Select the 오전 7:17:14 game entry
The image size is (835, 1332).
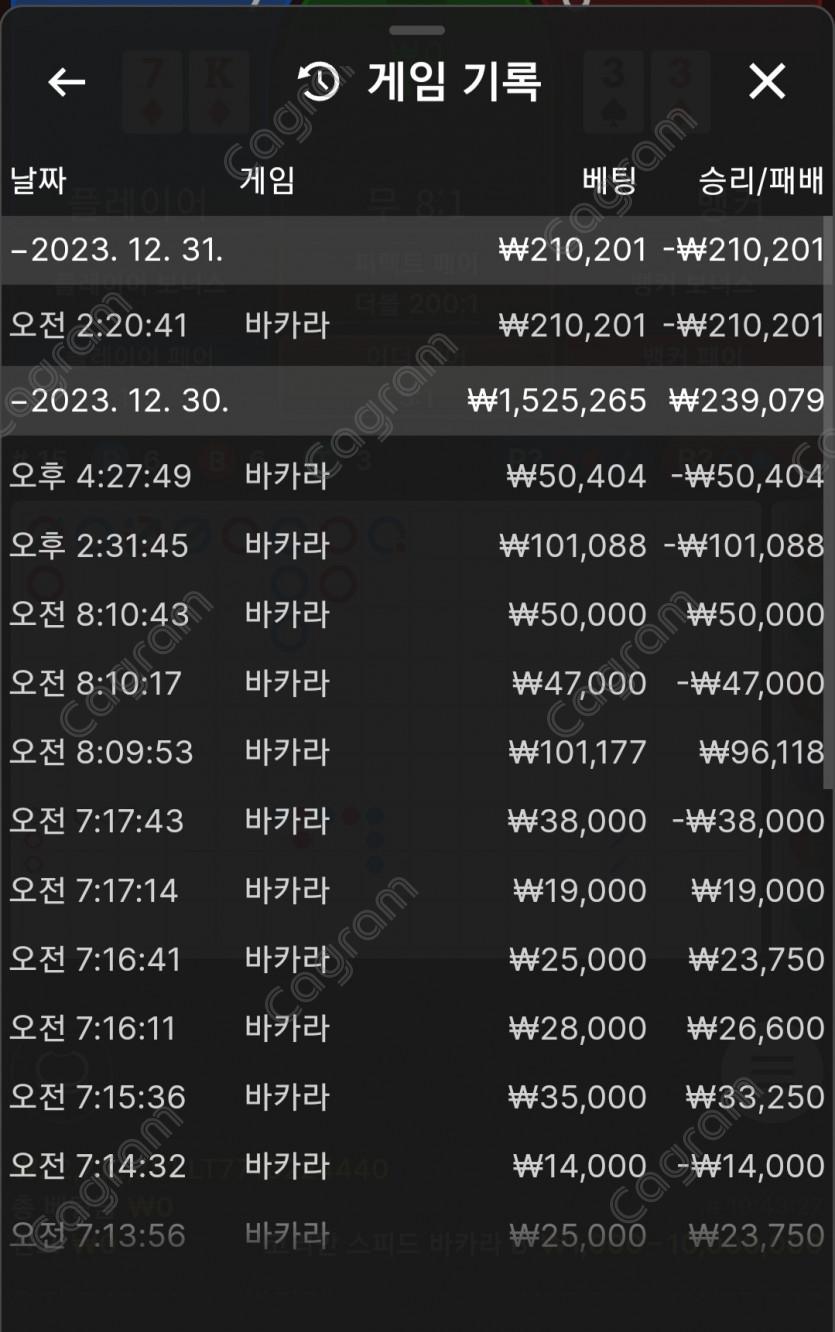point(415,890)
